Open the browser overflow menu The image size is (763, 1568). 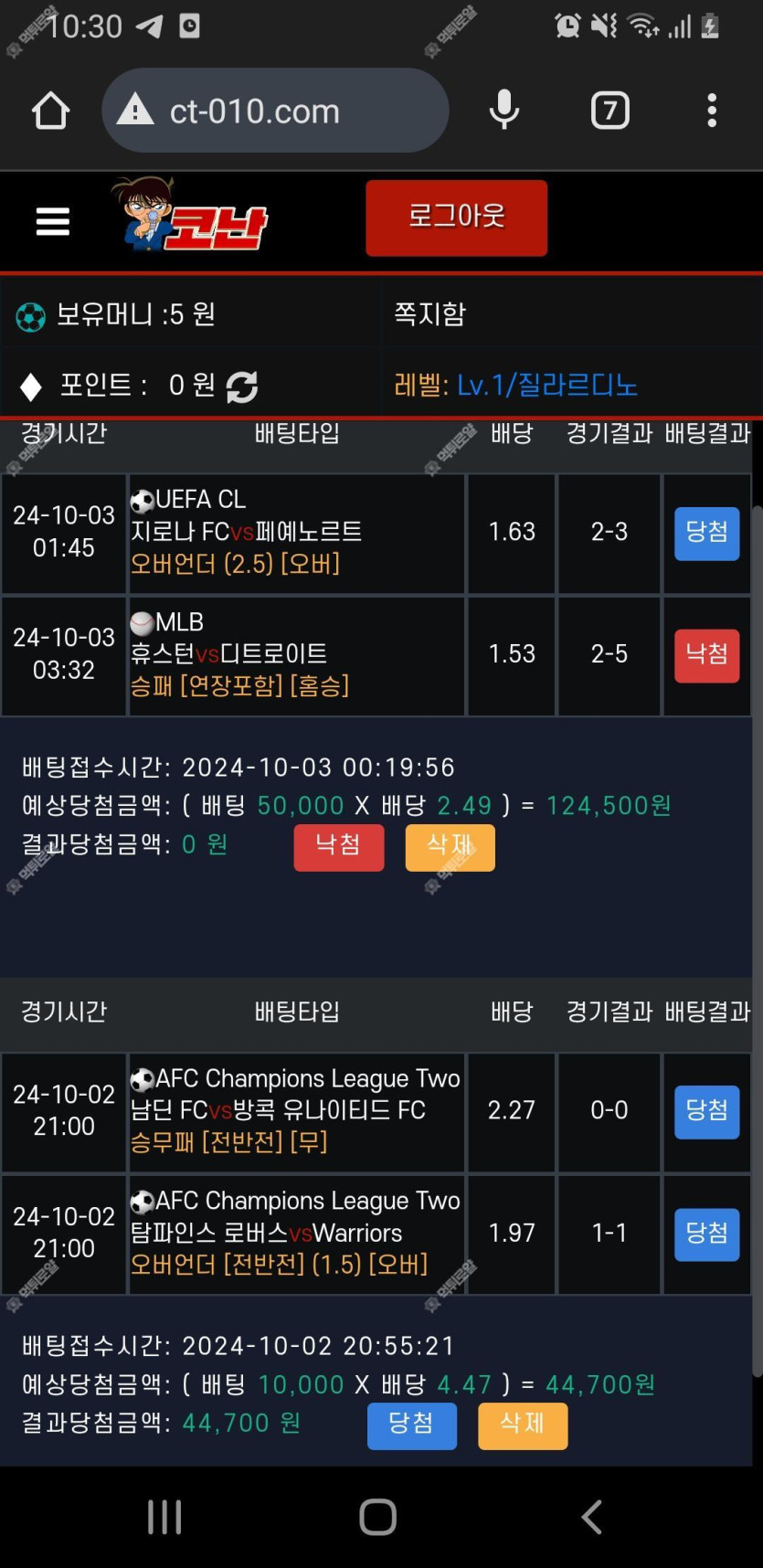point(712,111)
